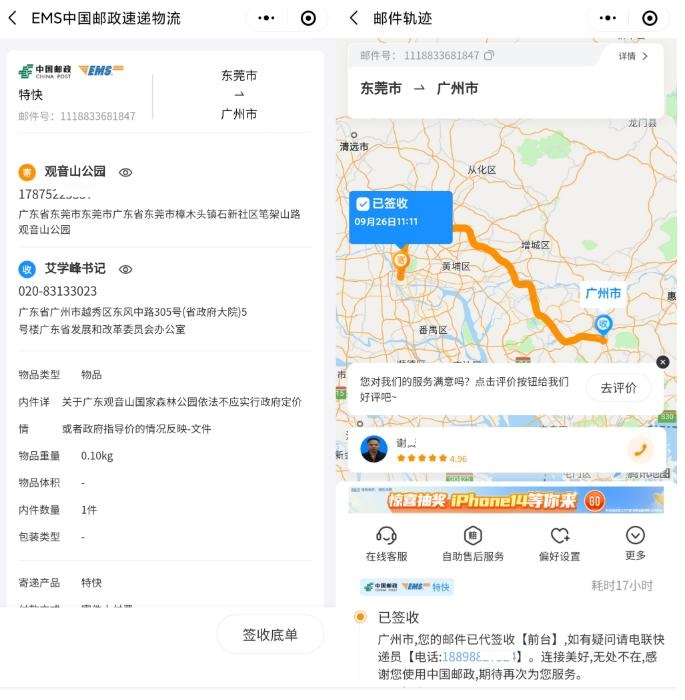Call the courier via phone icon

[x=639, y=449]
